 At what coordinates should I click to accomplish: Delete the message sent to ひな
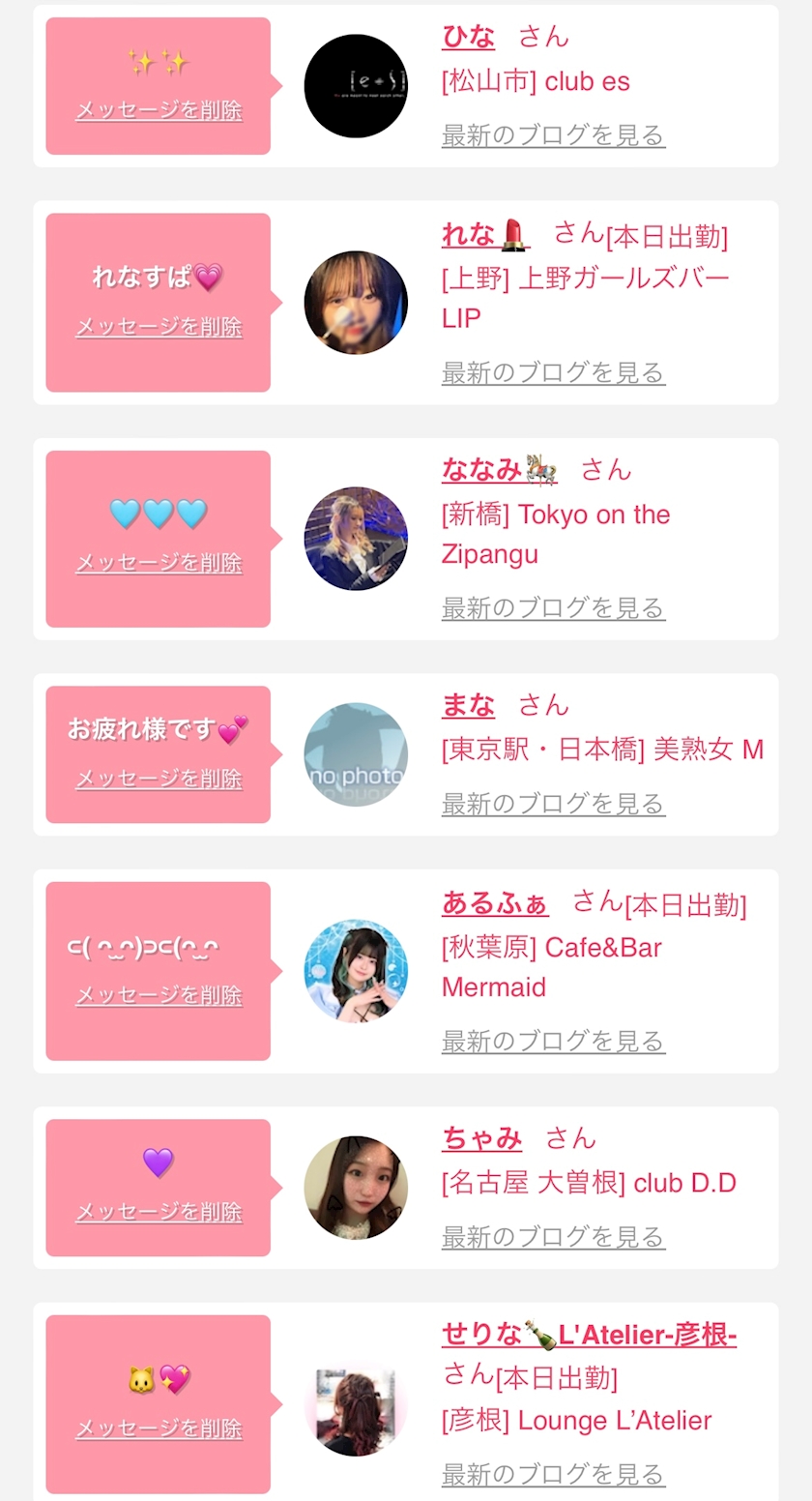[x=159, y=110]
